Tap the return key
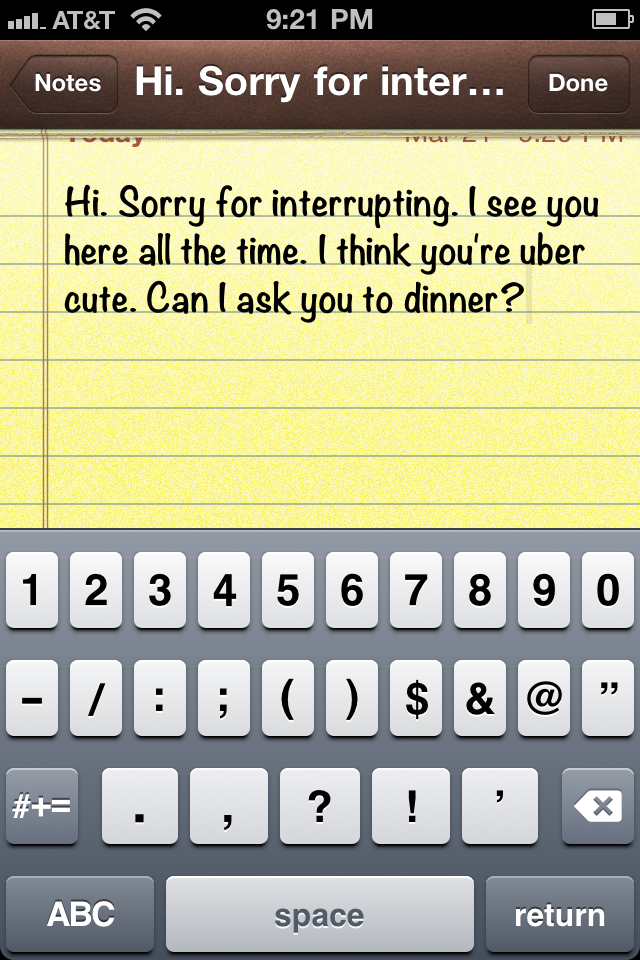Image resolution: width=640 pixels, height=960 pixels. tap(559, 914)
